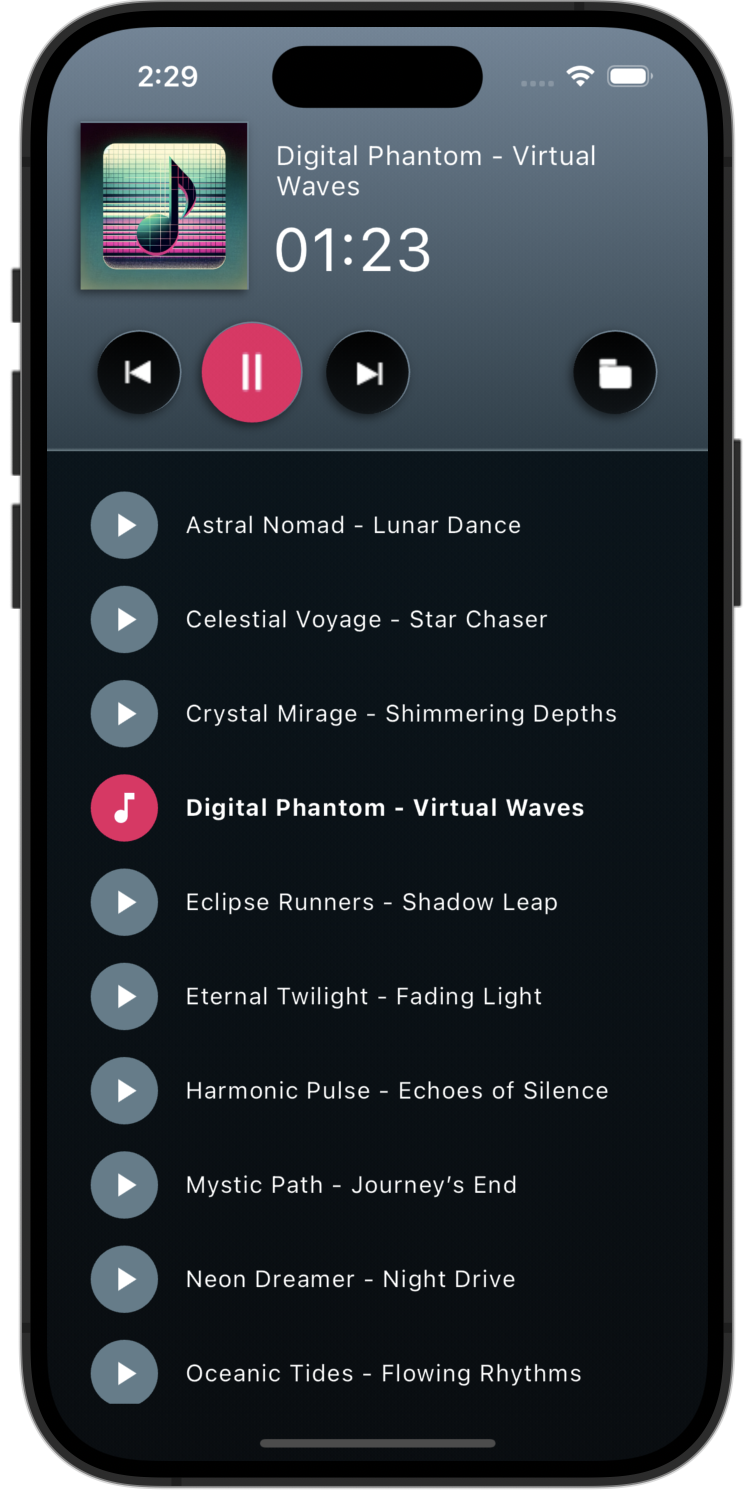Play Crystal Mirage - Shimmering Depths

[125, 713]
